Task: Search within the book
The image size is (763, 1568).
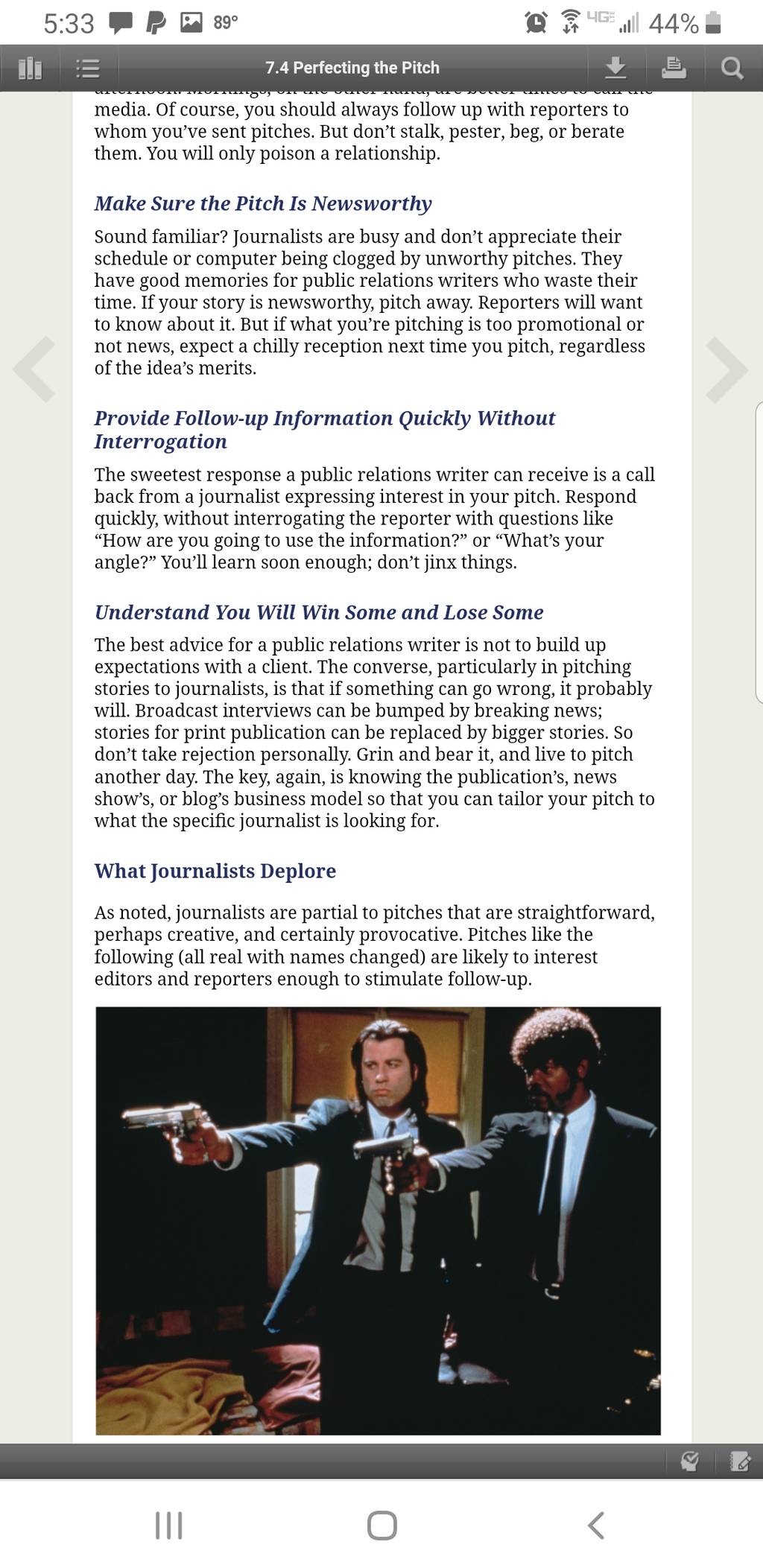Action: (x=732, y=69)
